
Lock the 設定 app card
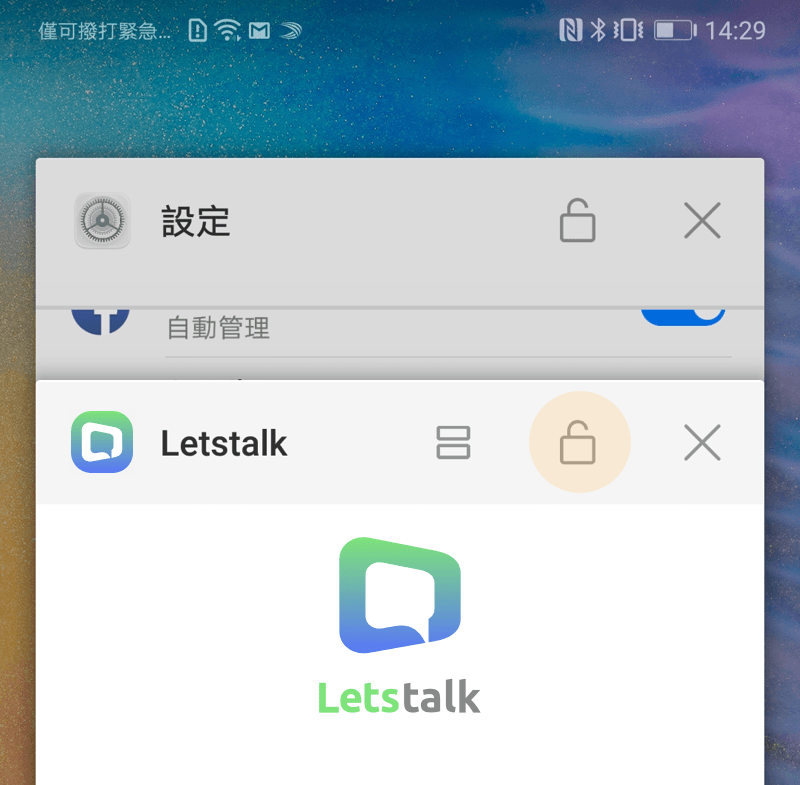tap(578, 221)
